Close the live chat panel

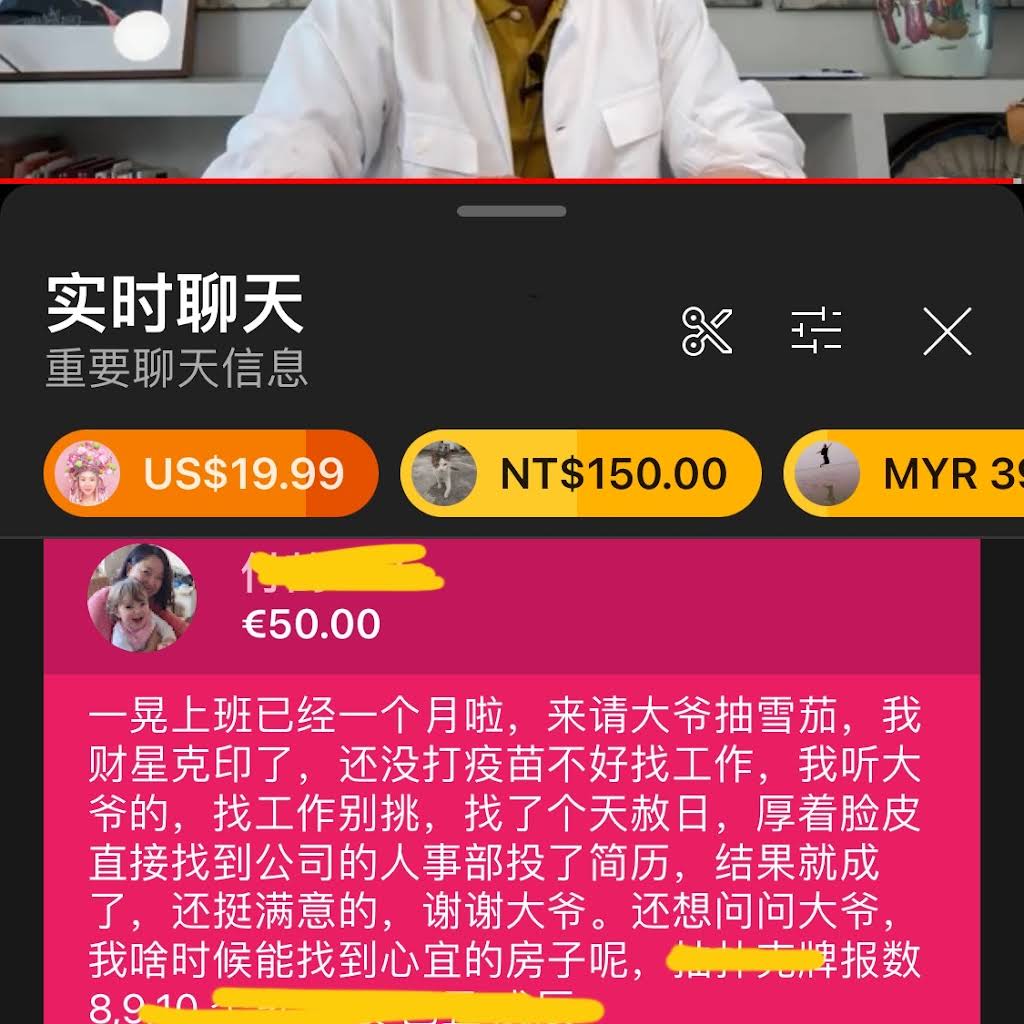point(946,331)
